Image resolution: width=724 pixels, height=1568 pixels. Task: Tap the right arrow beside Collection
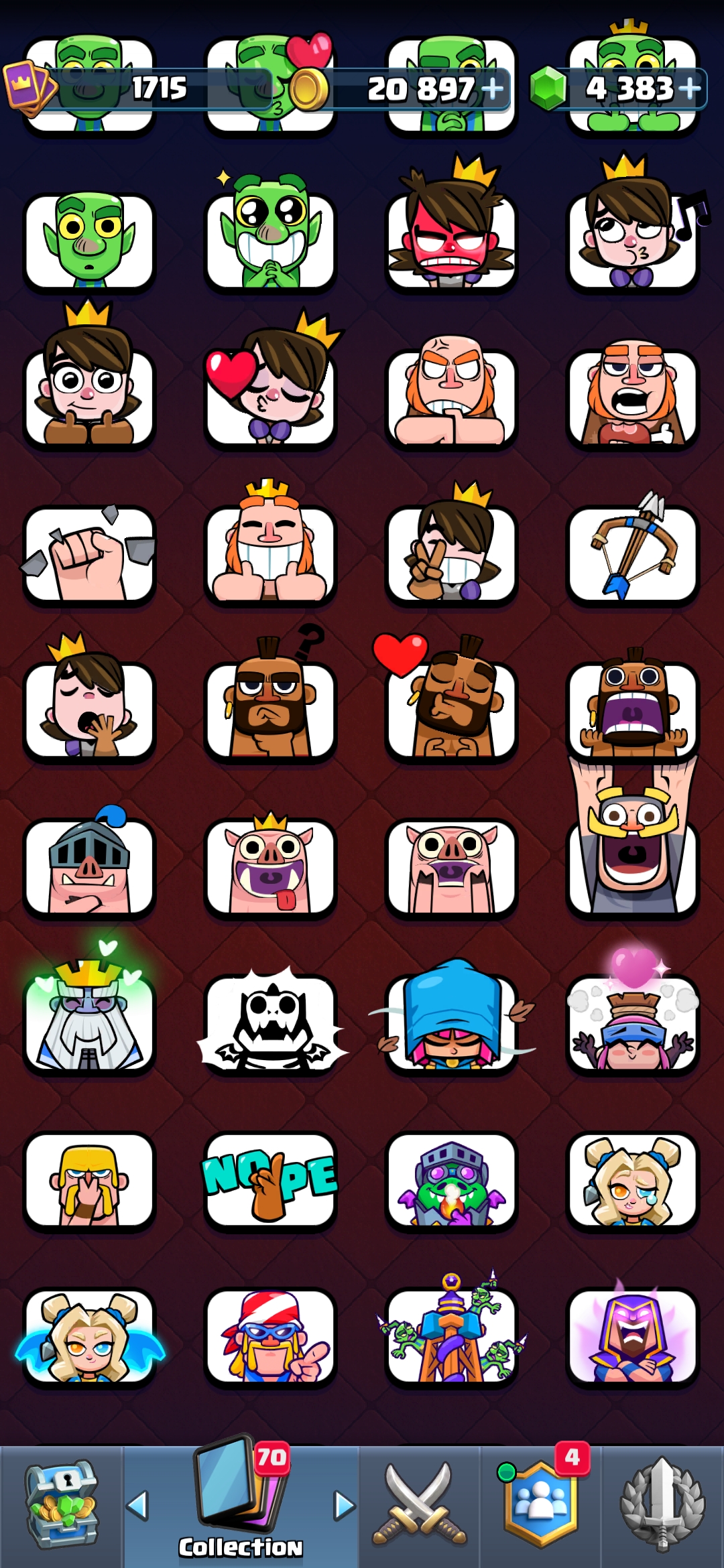(345, 1505)
